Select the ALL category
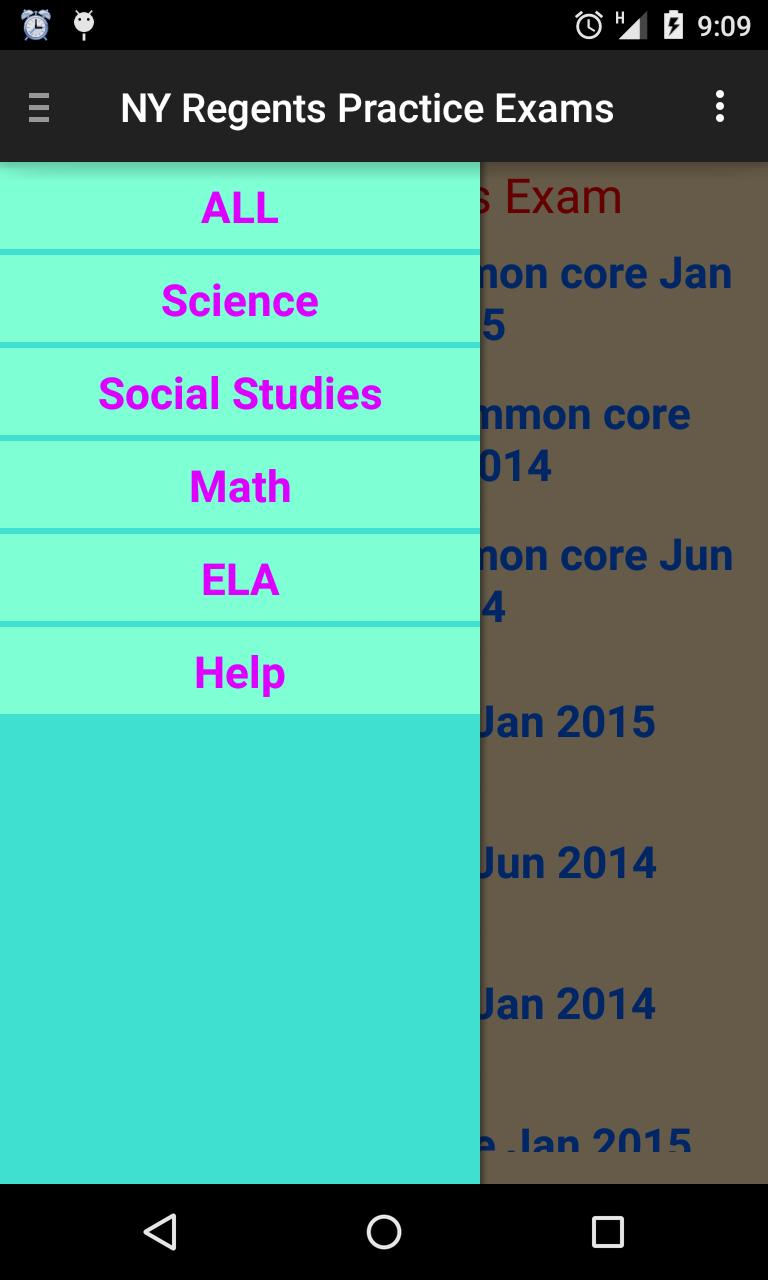The height and width of the screenshot is (1280, 768). [240, 207]
